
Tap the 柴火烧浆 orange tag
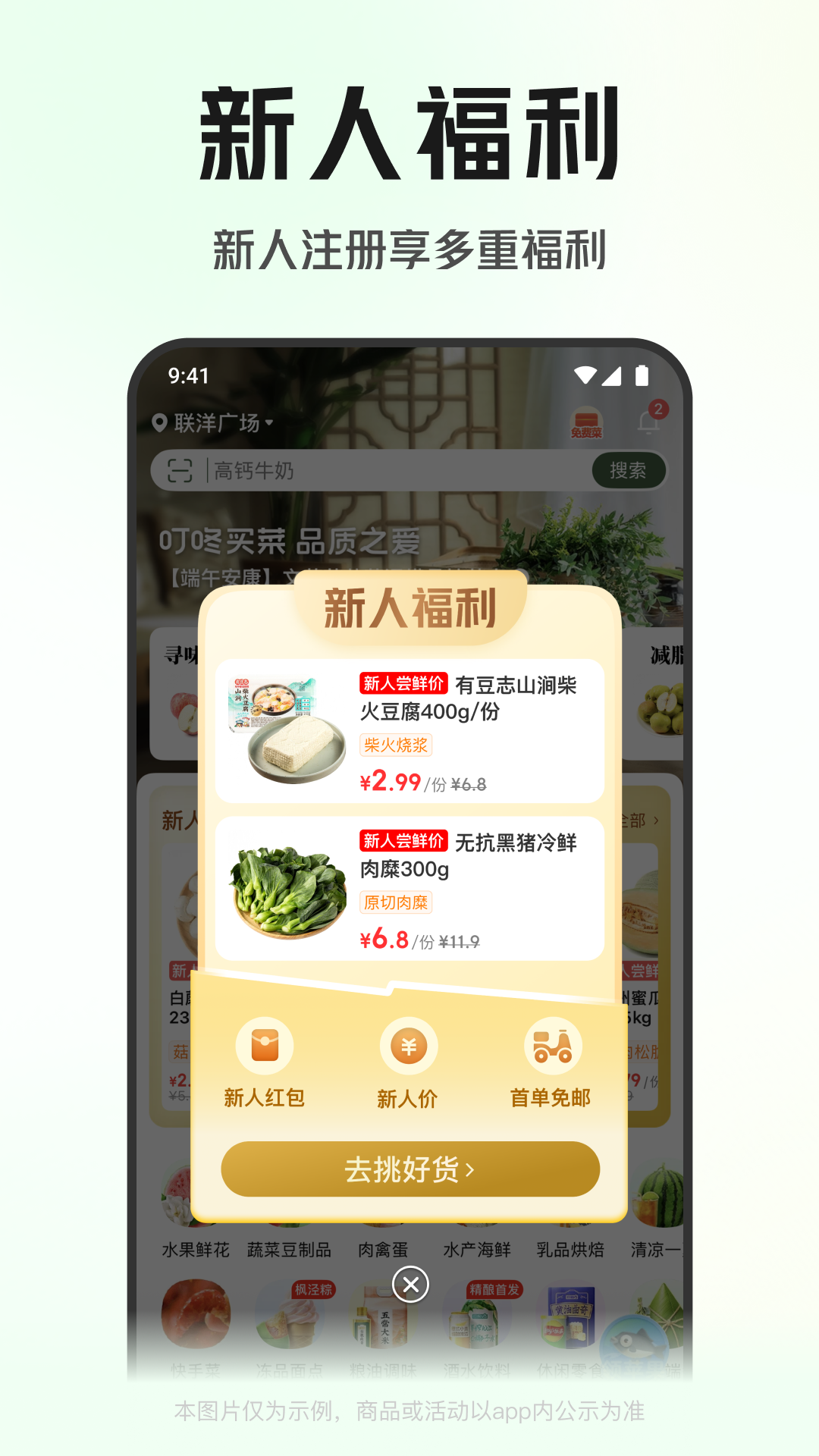pyautogui.click(x=394, y=746)
